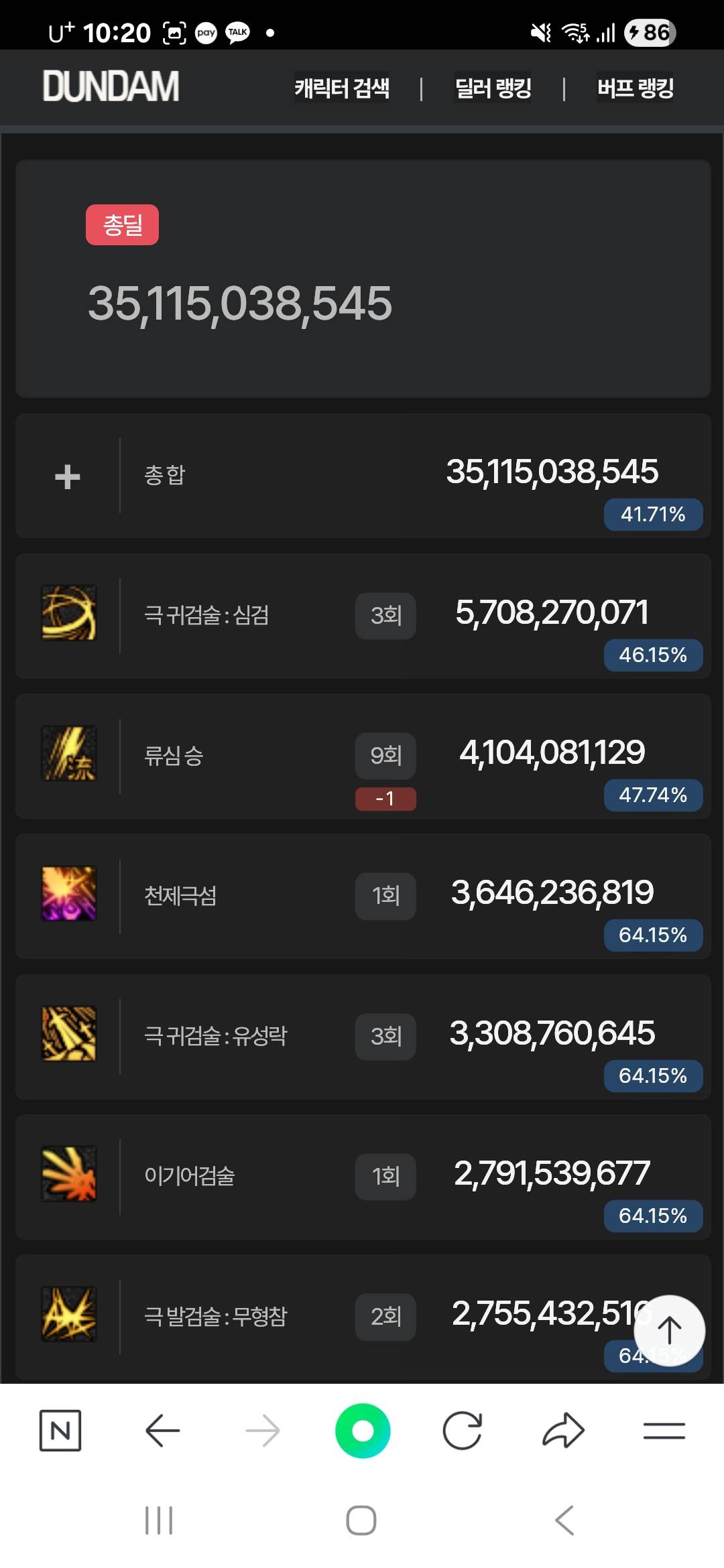The height and width of the screenshot is (1568, 724).
Task: Switch to 버프 랭킹 page
Action: click(635, 88)
